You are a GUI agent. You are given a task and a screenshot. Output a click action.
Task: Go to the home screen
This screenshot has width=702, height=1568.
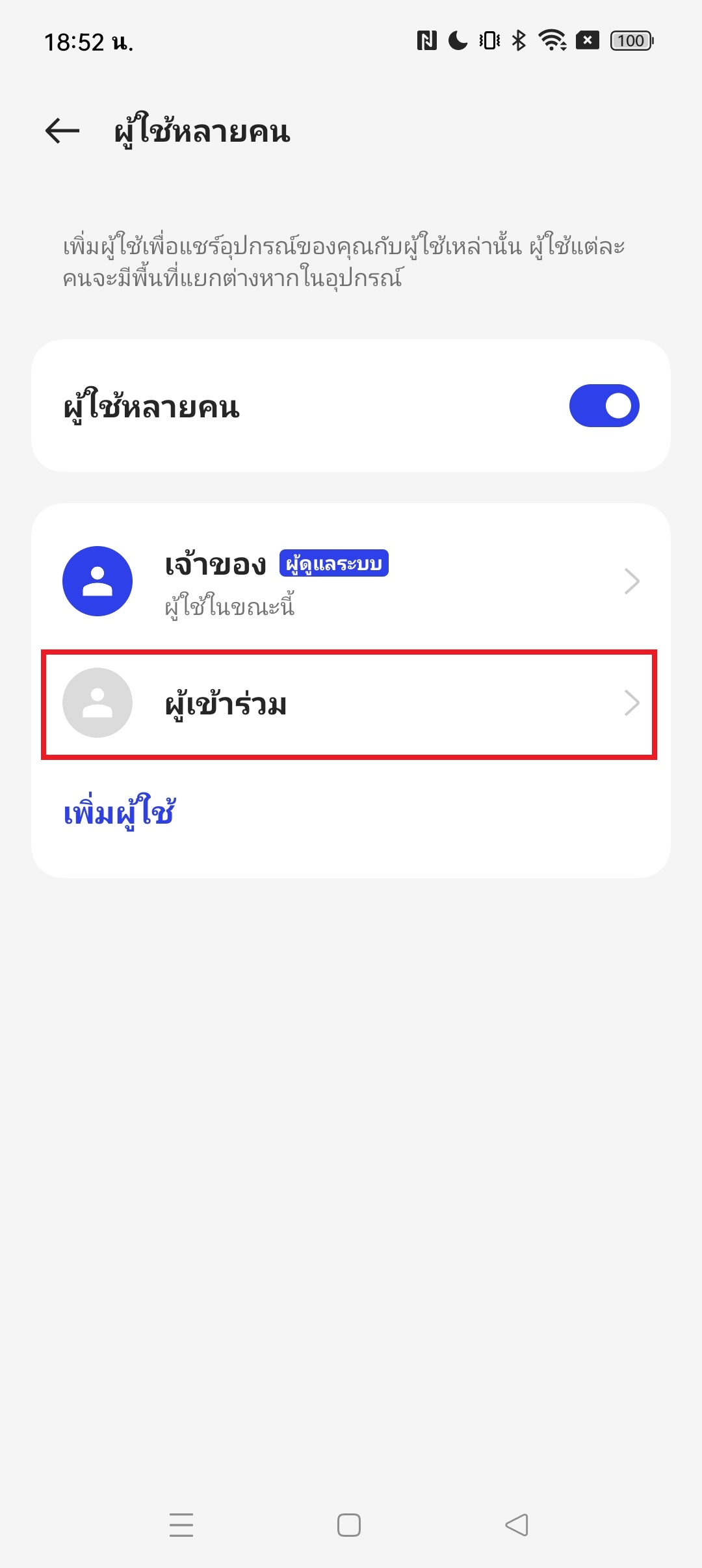tap(349, 1524)
